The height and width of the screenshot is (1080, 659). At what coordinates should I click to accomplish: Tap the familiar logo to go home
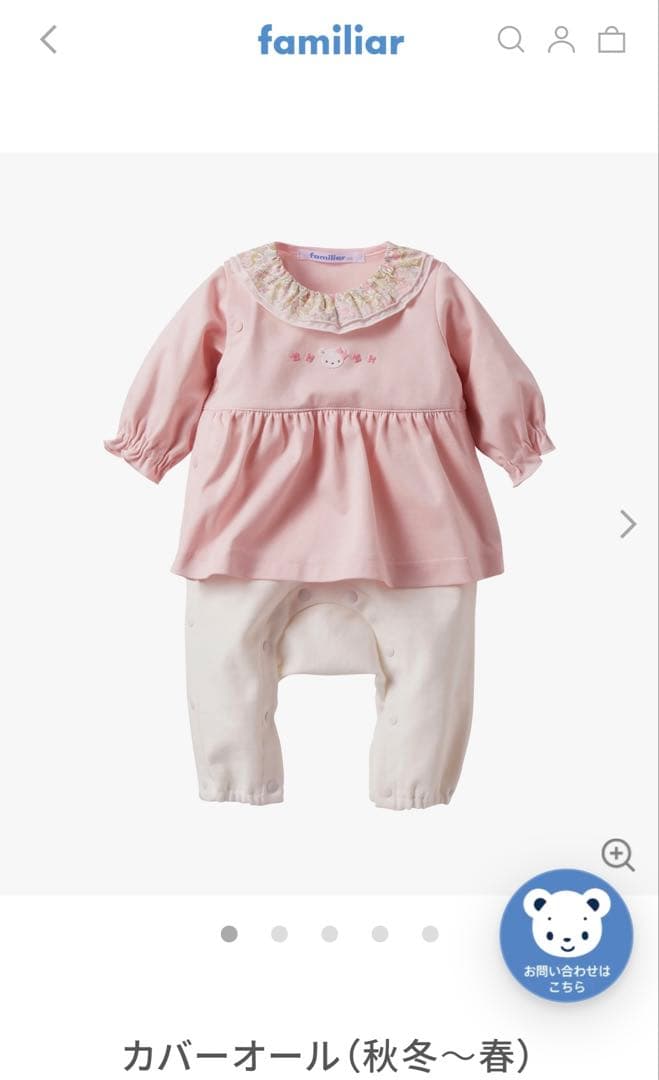coord(330,40)
